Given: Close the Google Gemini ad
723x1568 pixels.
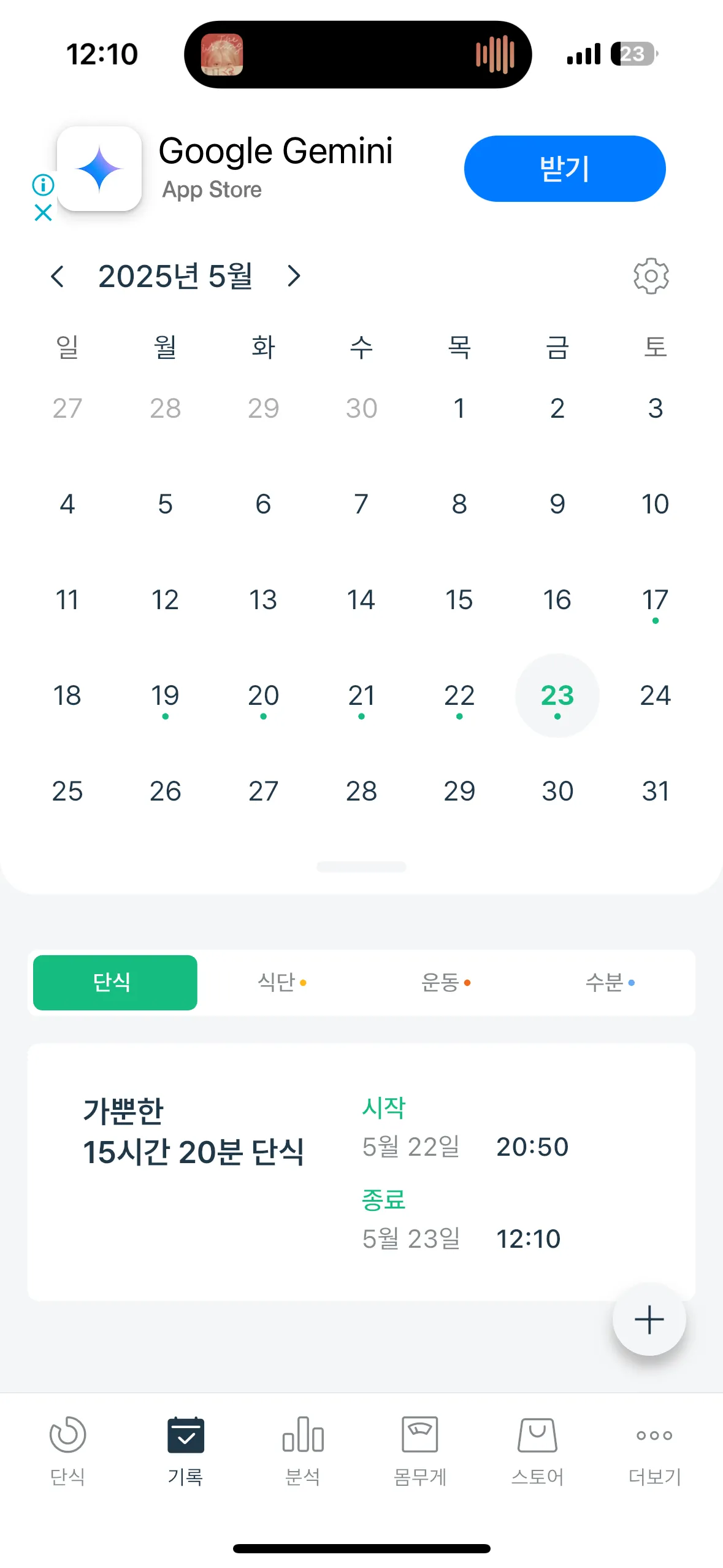Looking at the screenshot, I should tap(43, 213).
